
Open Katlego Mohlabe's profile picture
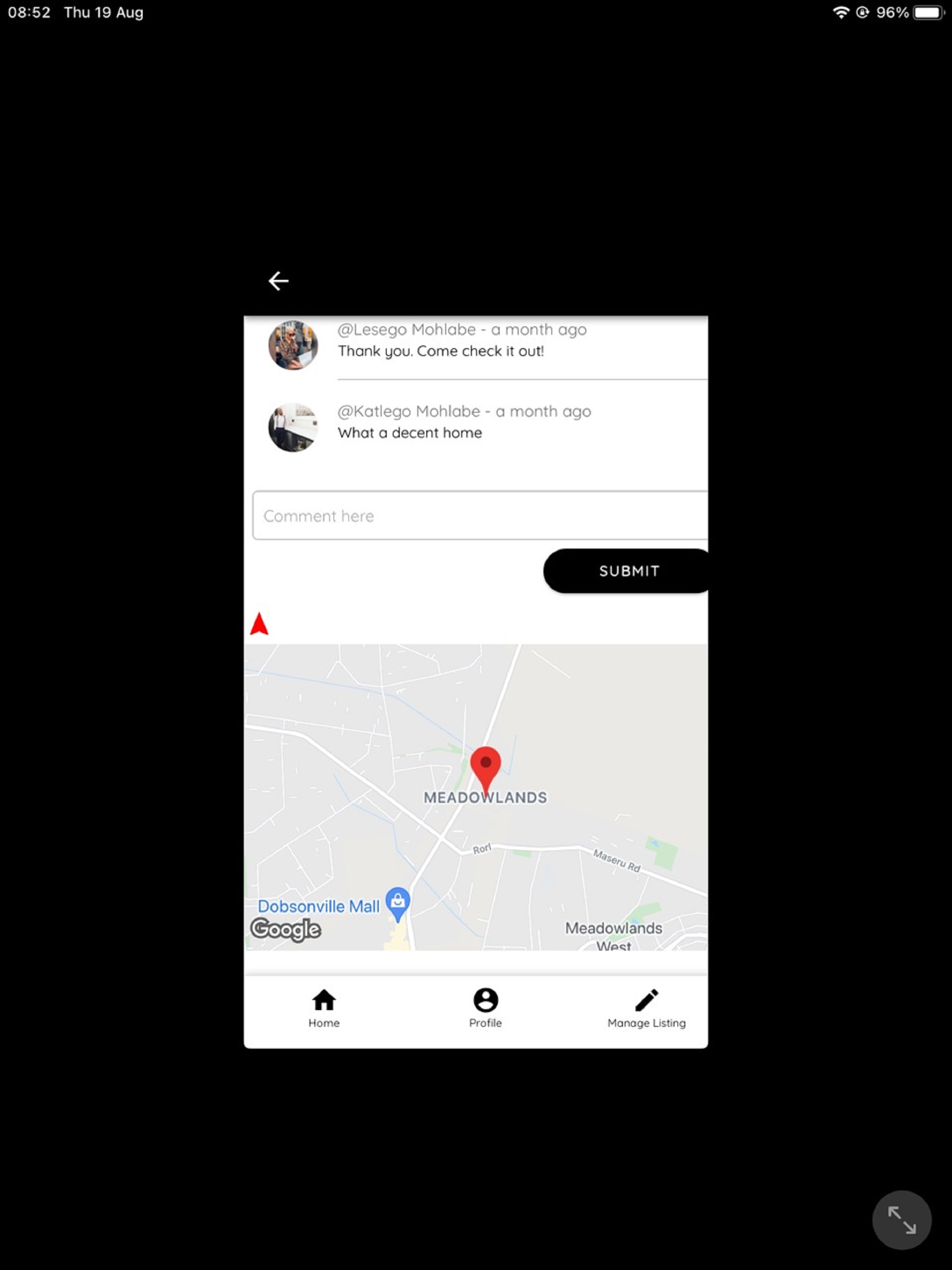(293, 427)
